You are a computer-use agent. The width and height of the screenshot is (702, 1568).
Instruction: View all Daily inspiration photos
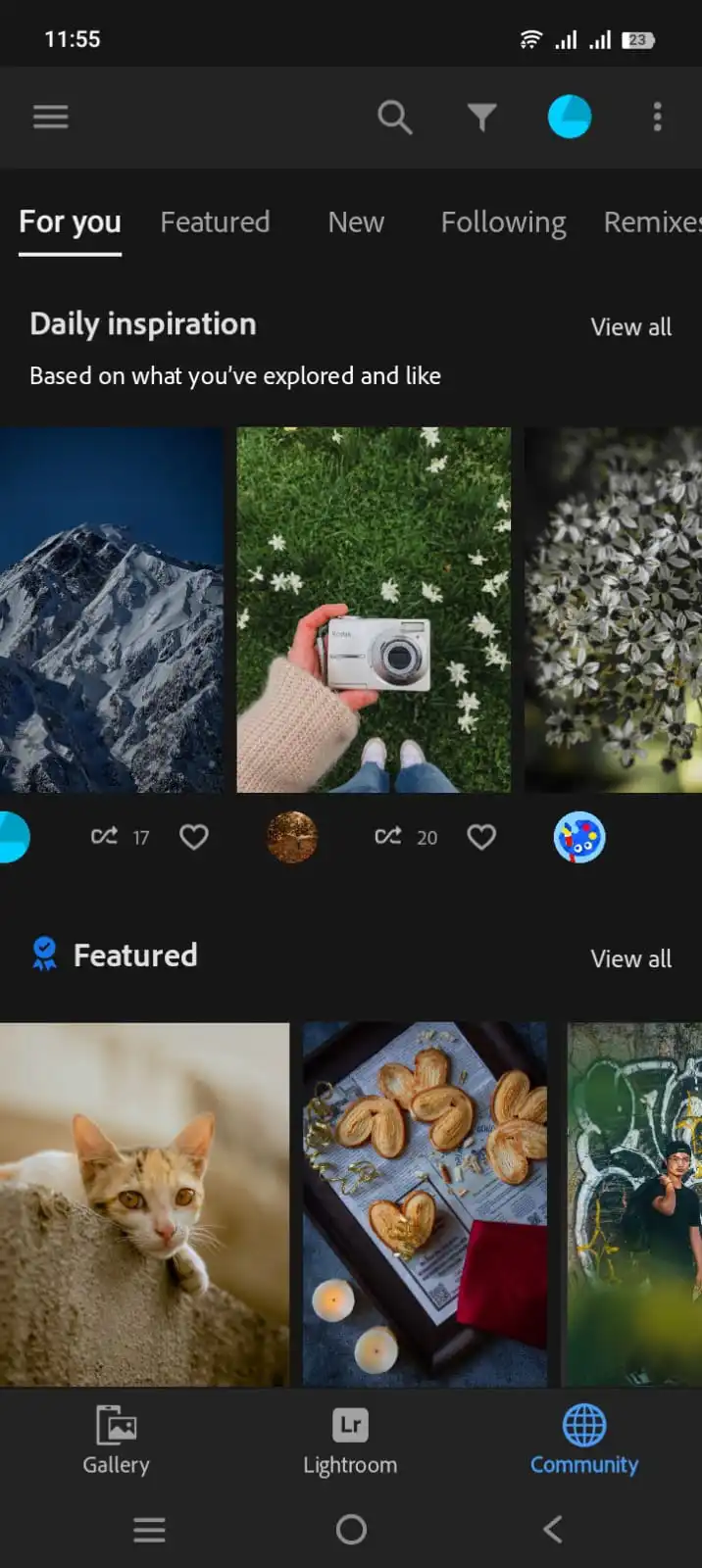(630, 327)
